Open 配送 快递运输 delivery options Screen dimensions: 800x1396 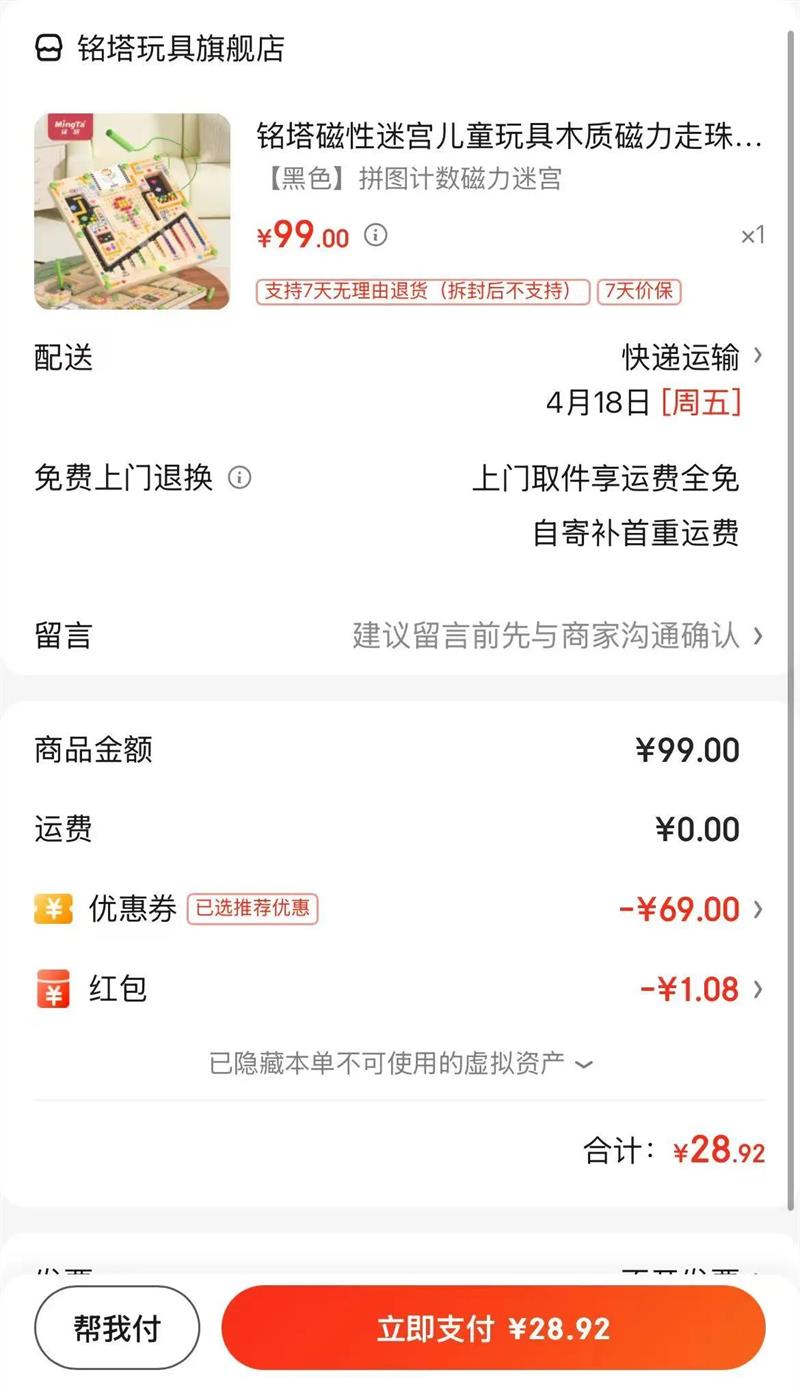[692, 357]
